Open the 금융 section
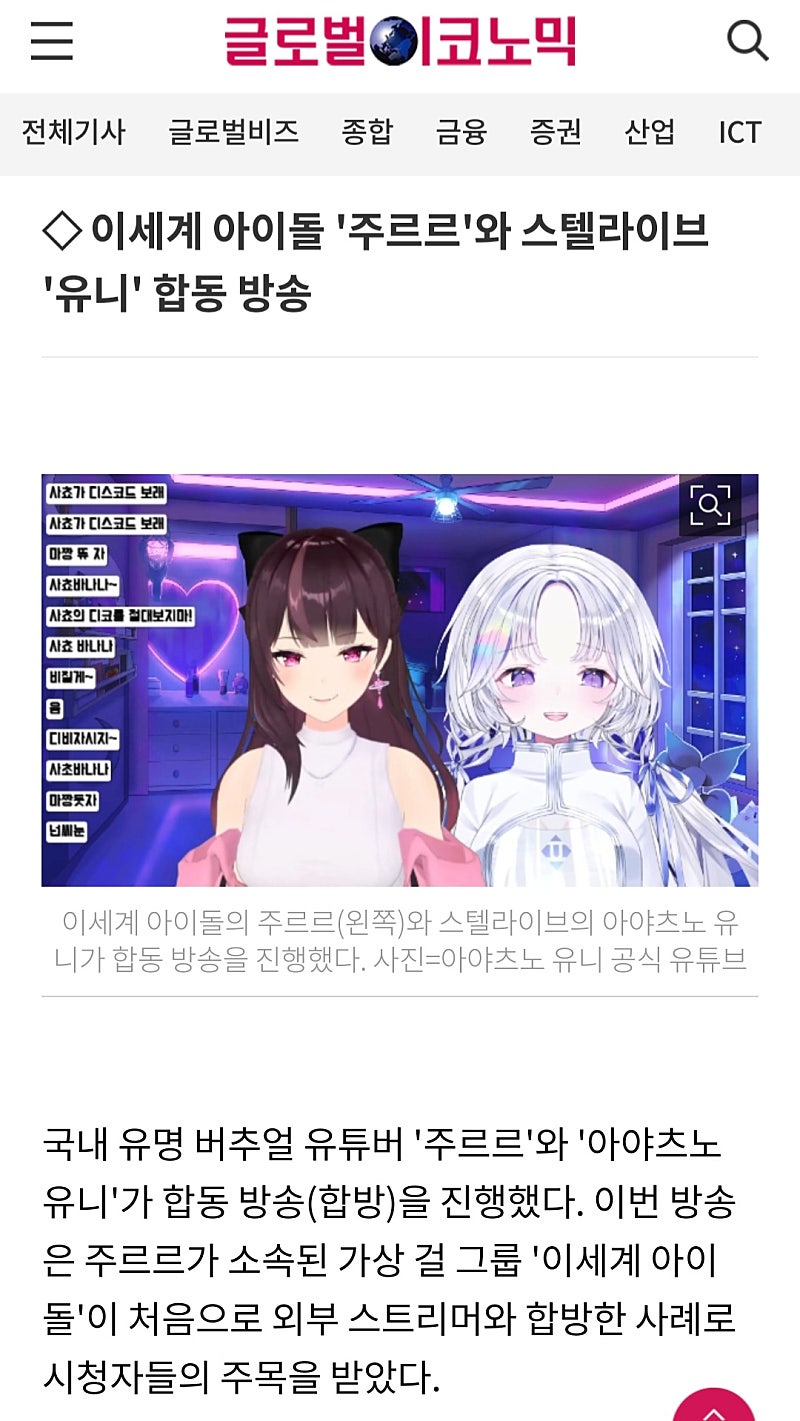The image size is (800, 1421). click(x=461, y=132)
